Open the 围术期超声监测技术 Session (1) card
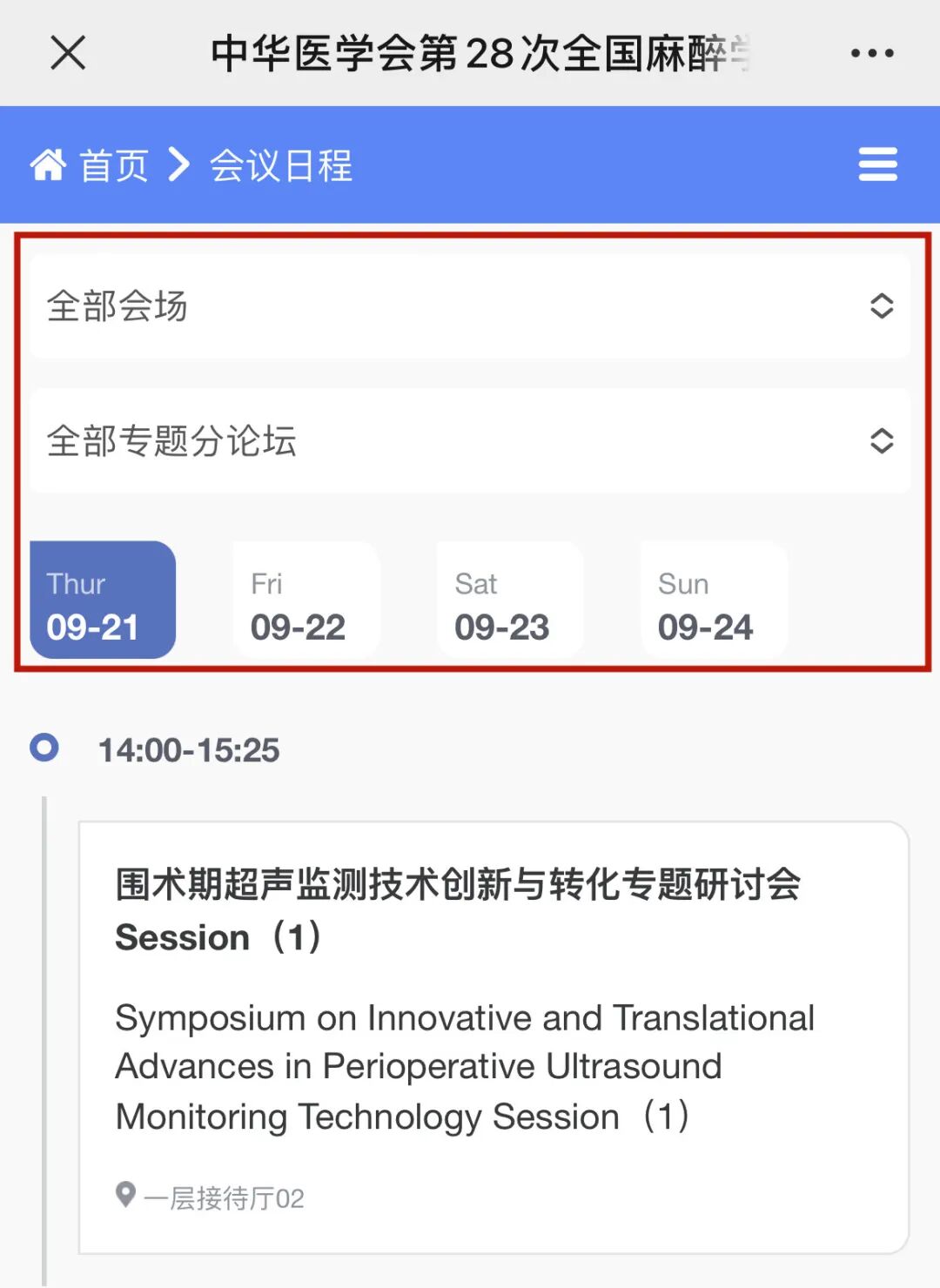The height and width of the screenshot is (1288, 940). (493, 1036)
